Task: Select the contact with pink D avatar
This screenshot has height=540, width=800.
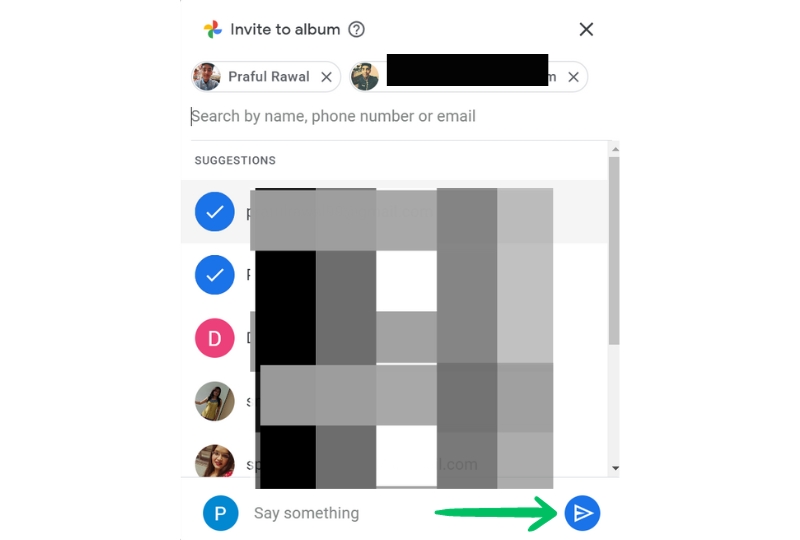Action: click(214, 338)
